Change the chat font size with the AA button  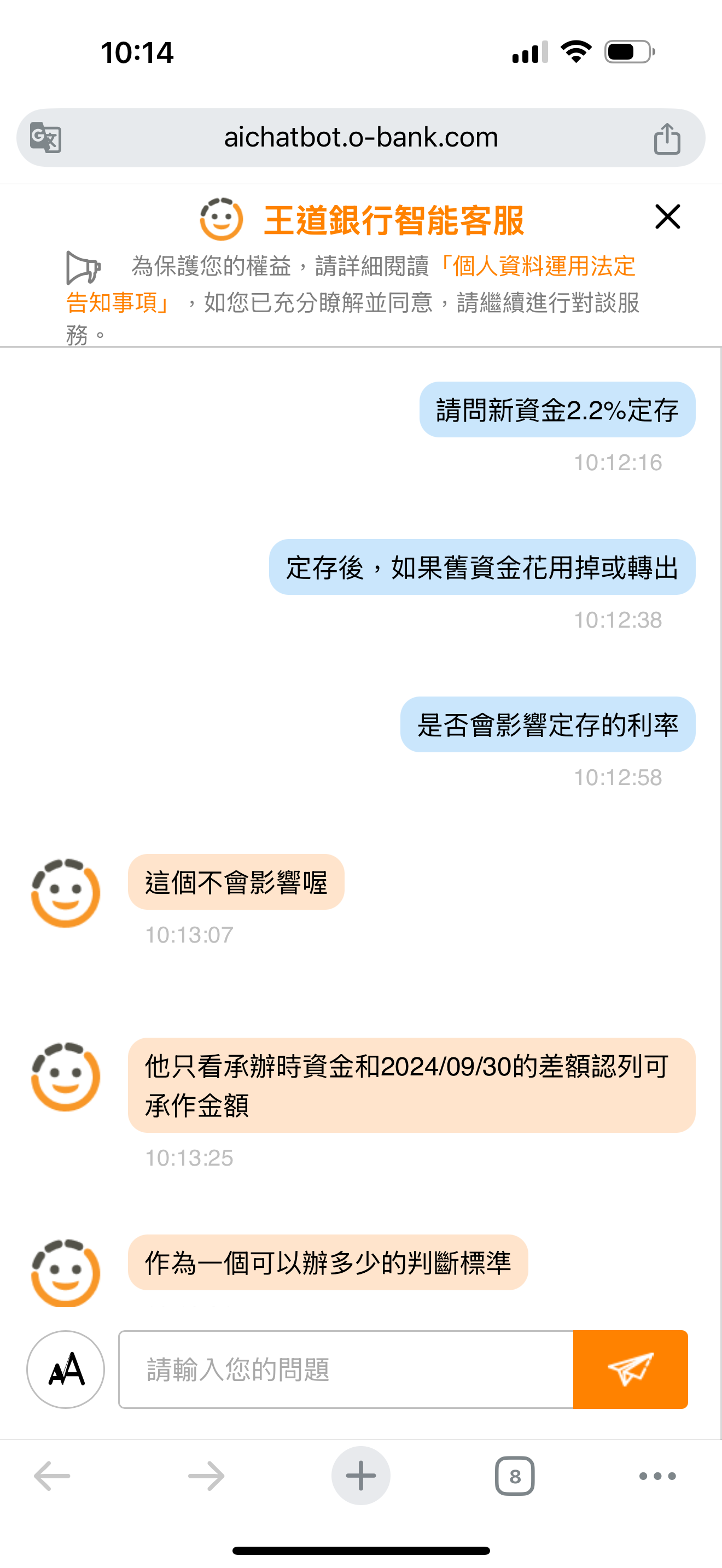coord(66,1370)
